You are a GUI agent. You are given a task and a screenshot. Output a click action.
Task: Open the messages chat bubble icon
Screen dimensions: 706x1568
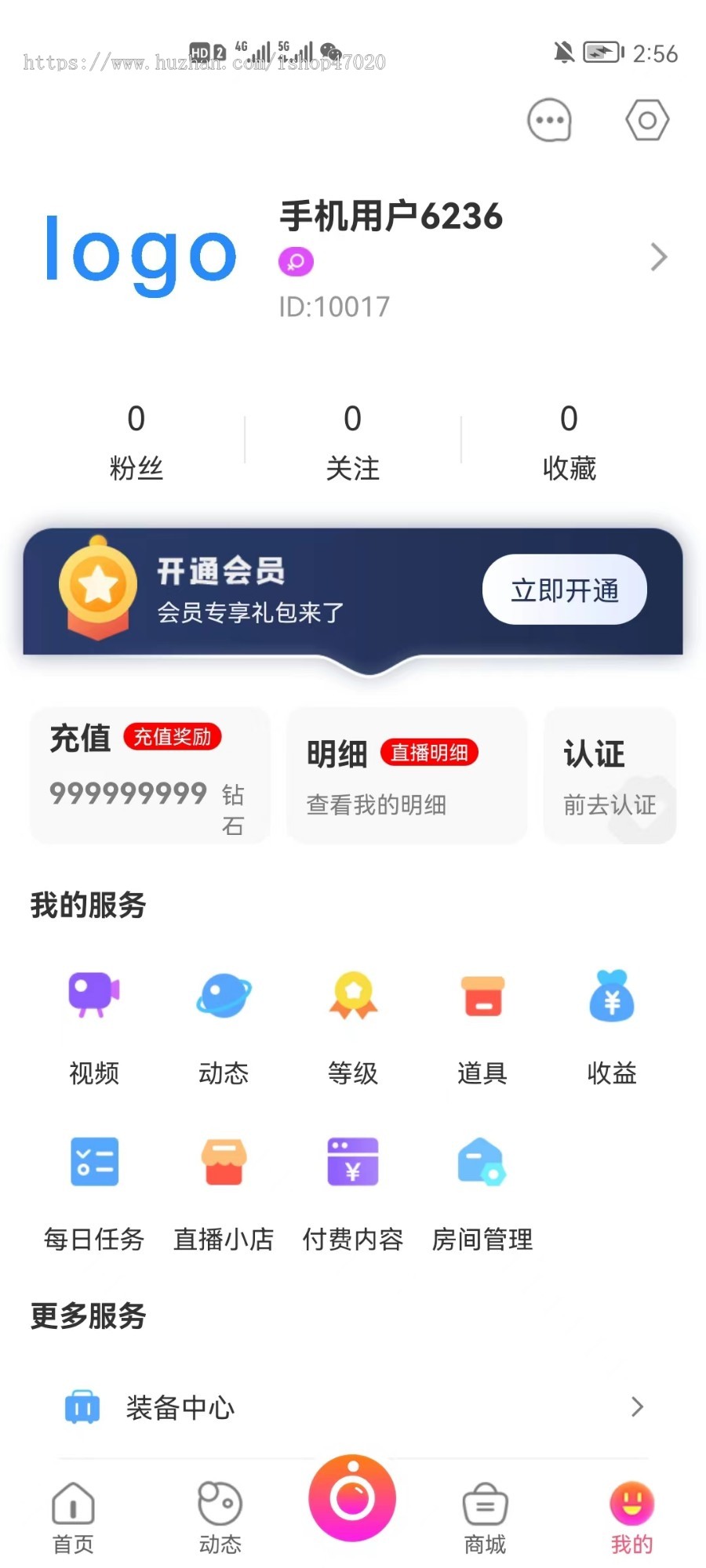[549, 120]
